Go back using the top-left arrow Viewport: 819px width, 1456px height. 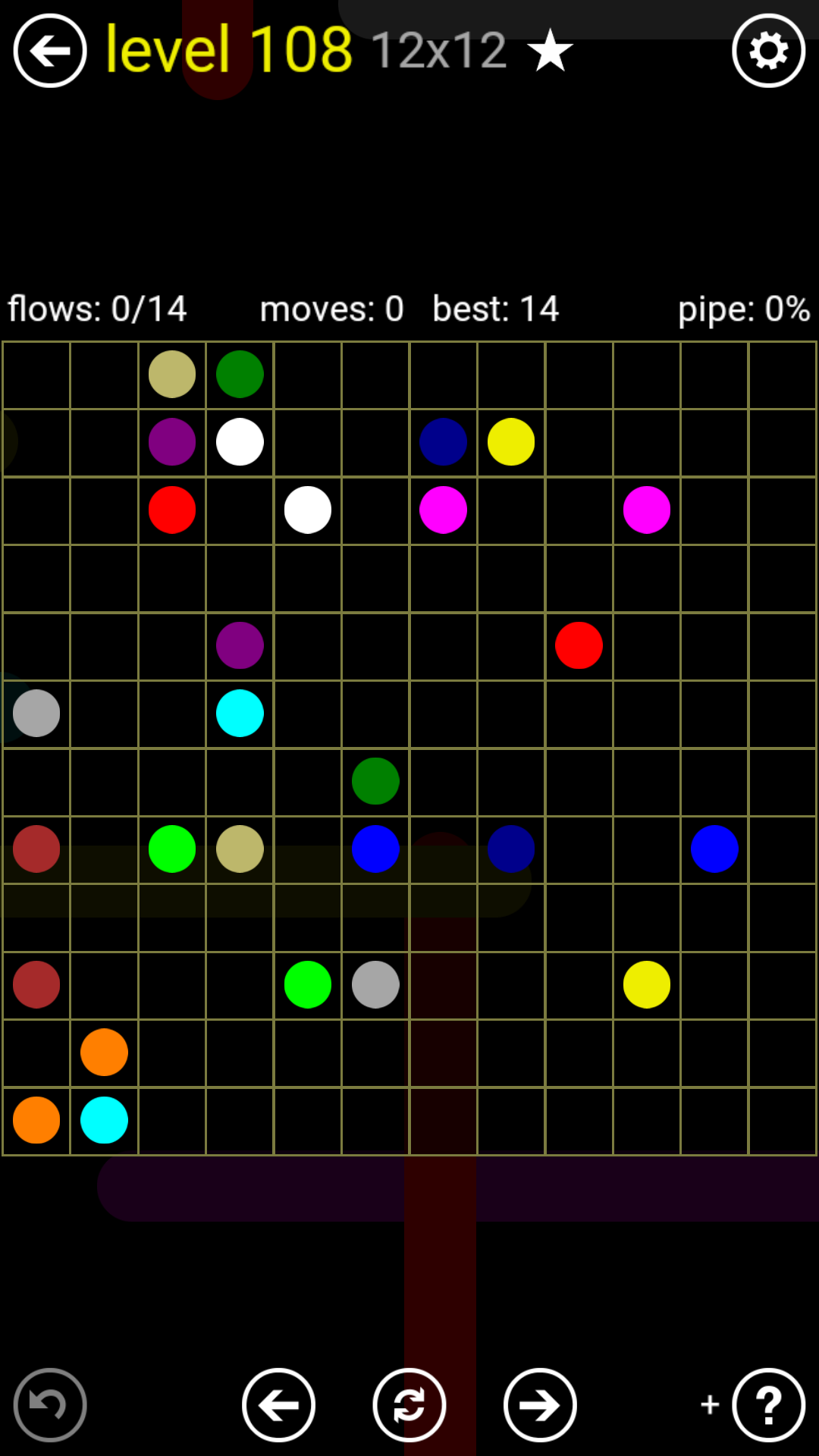point(50,51)
